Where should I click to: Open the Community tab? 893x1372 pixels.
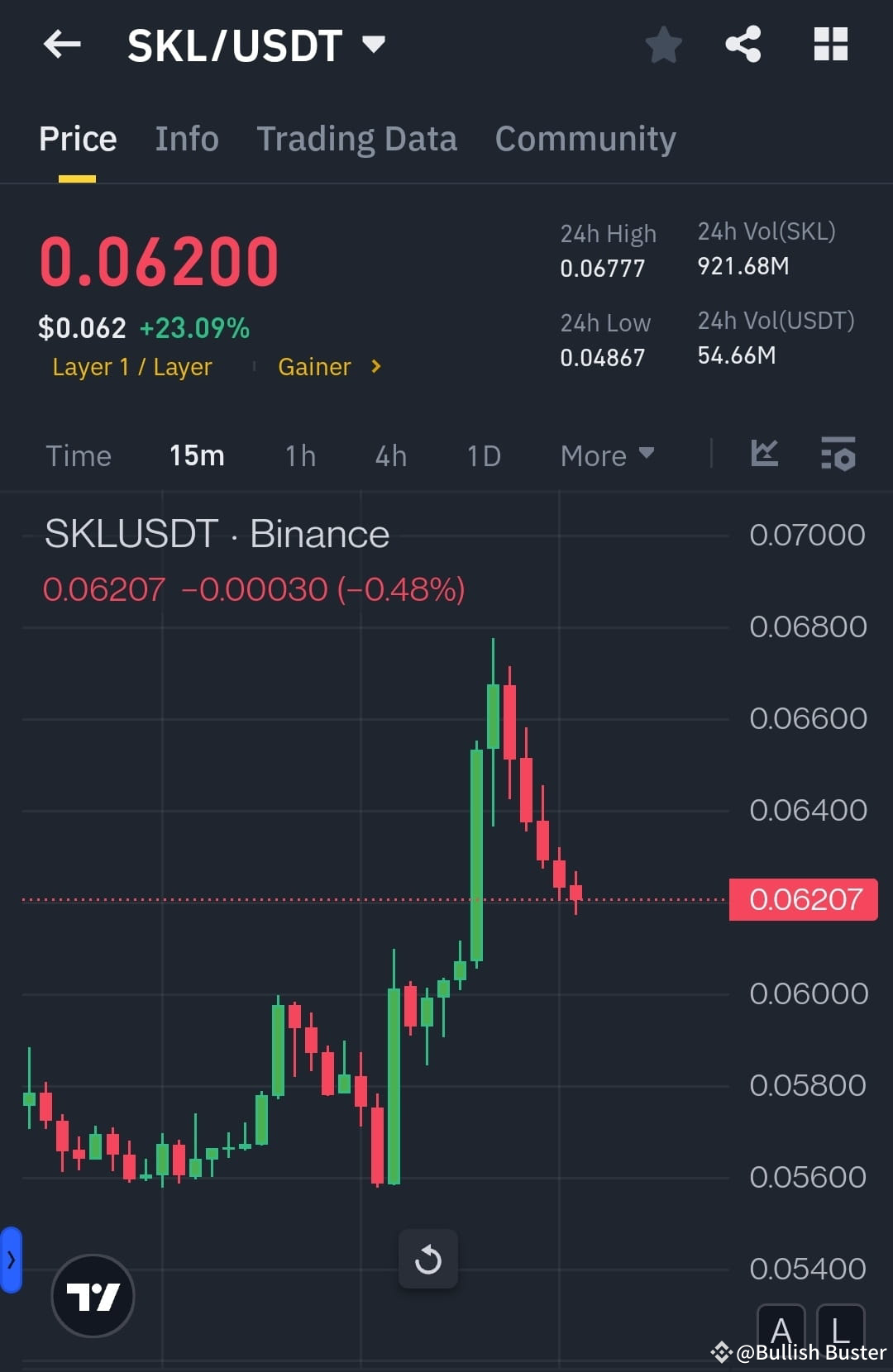(585, 138)
